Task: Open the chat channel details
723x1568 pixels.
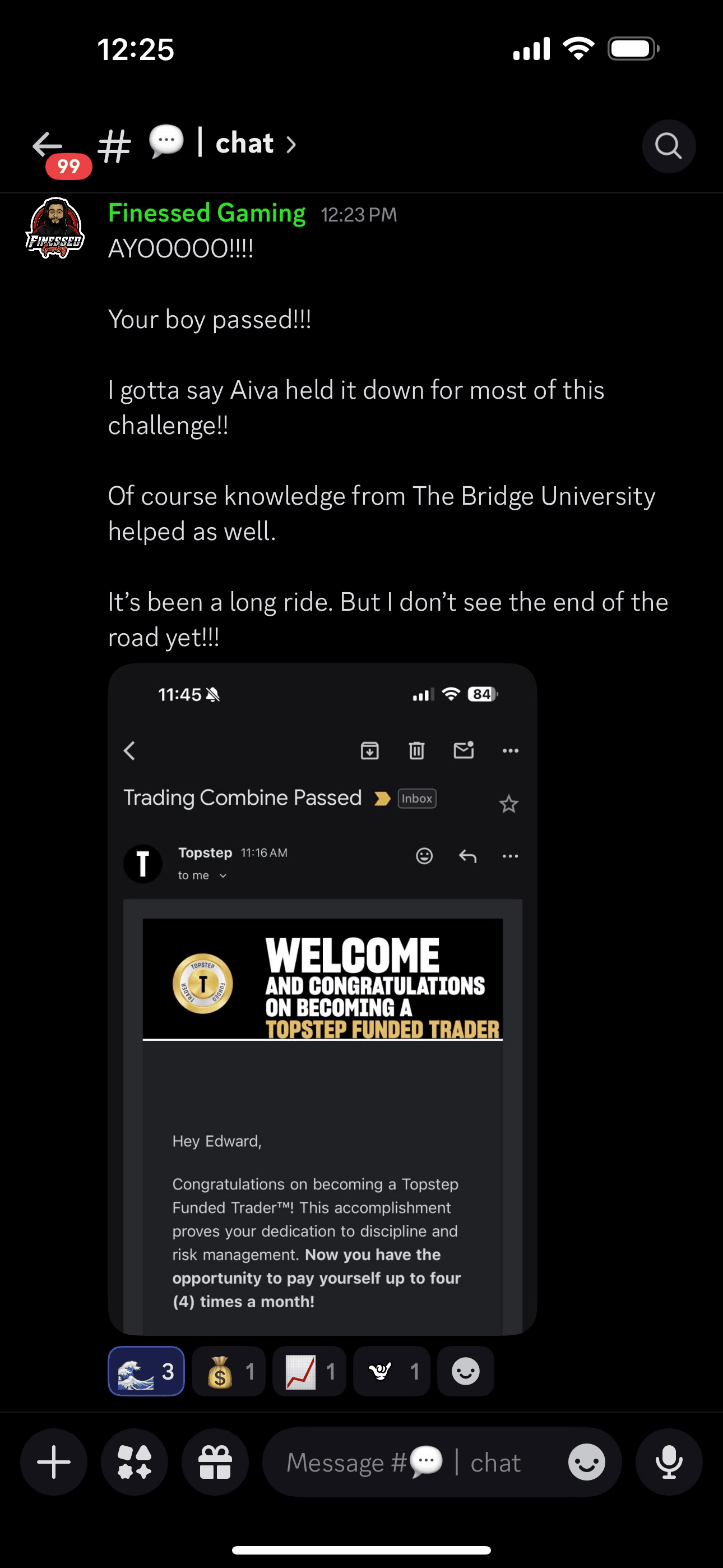Action: tap(243, 144)
